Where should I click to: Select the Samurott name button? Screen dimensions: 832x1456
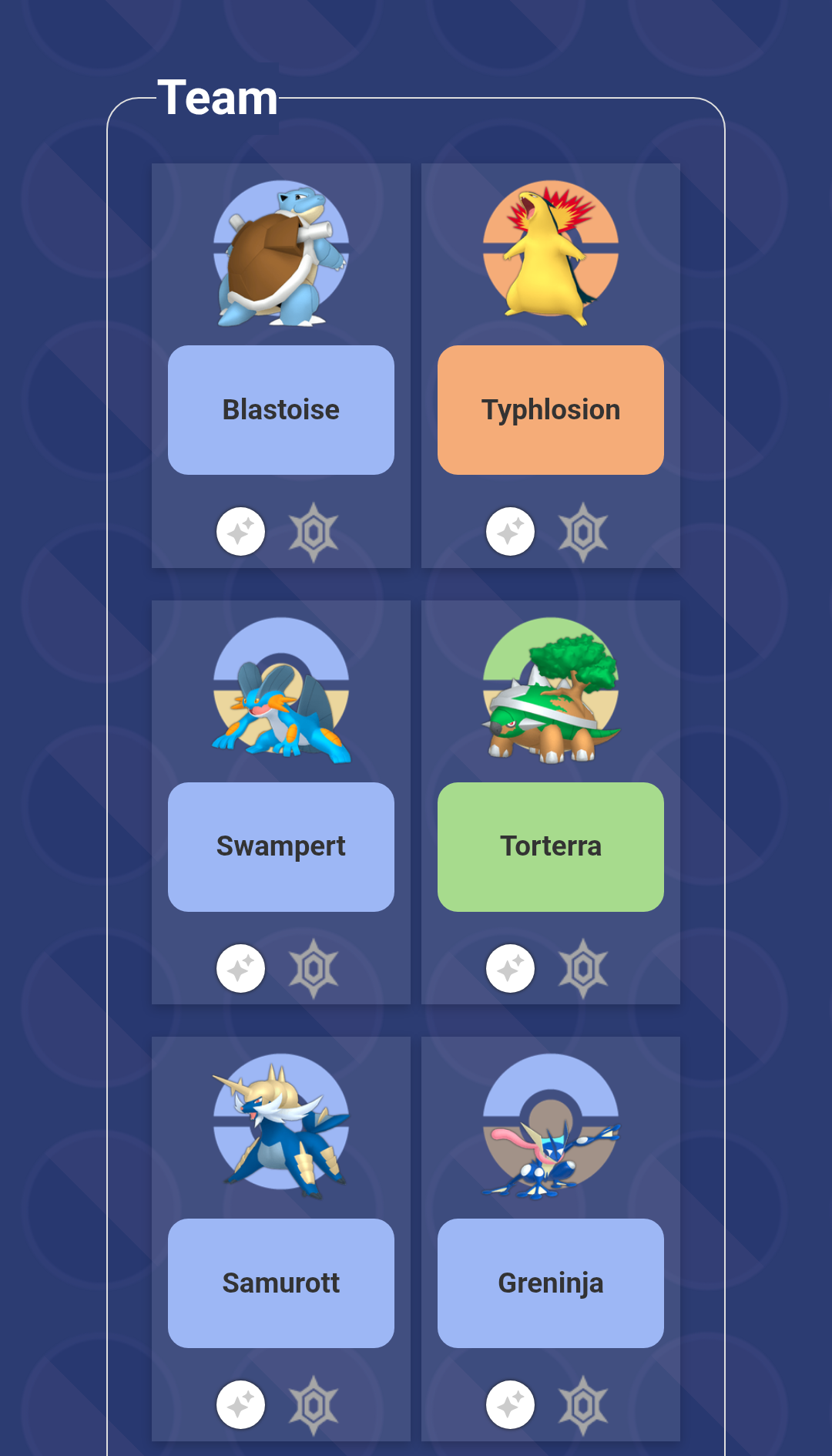pos(281,1283)
